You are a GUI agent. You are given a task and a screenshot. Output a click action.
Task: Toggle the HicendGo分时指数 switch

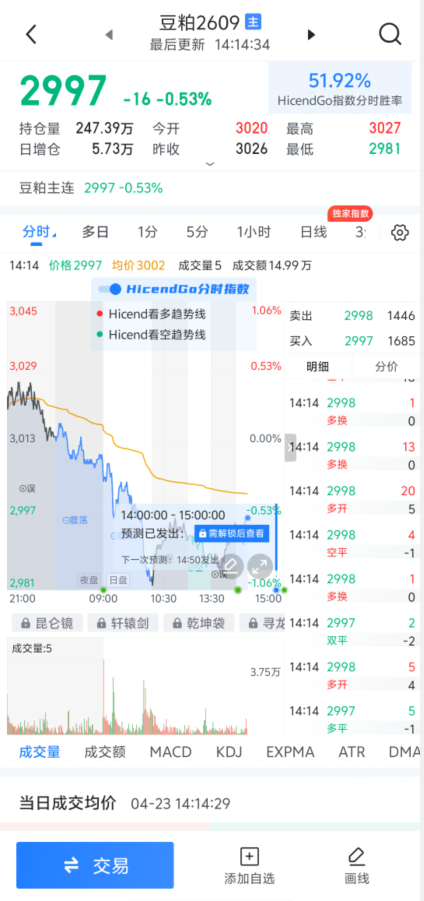[x=110, y=289]
